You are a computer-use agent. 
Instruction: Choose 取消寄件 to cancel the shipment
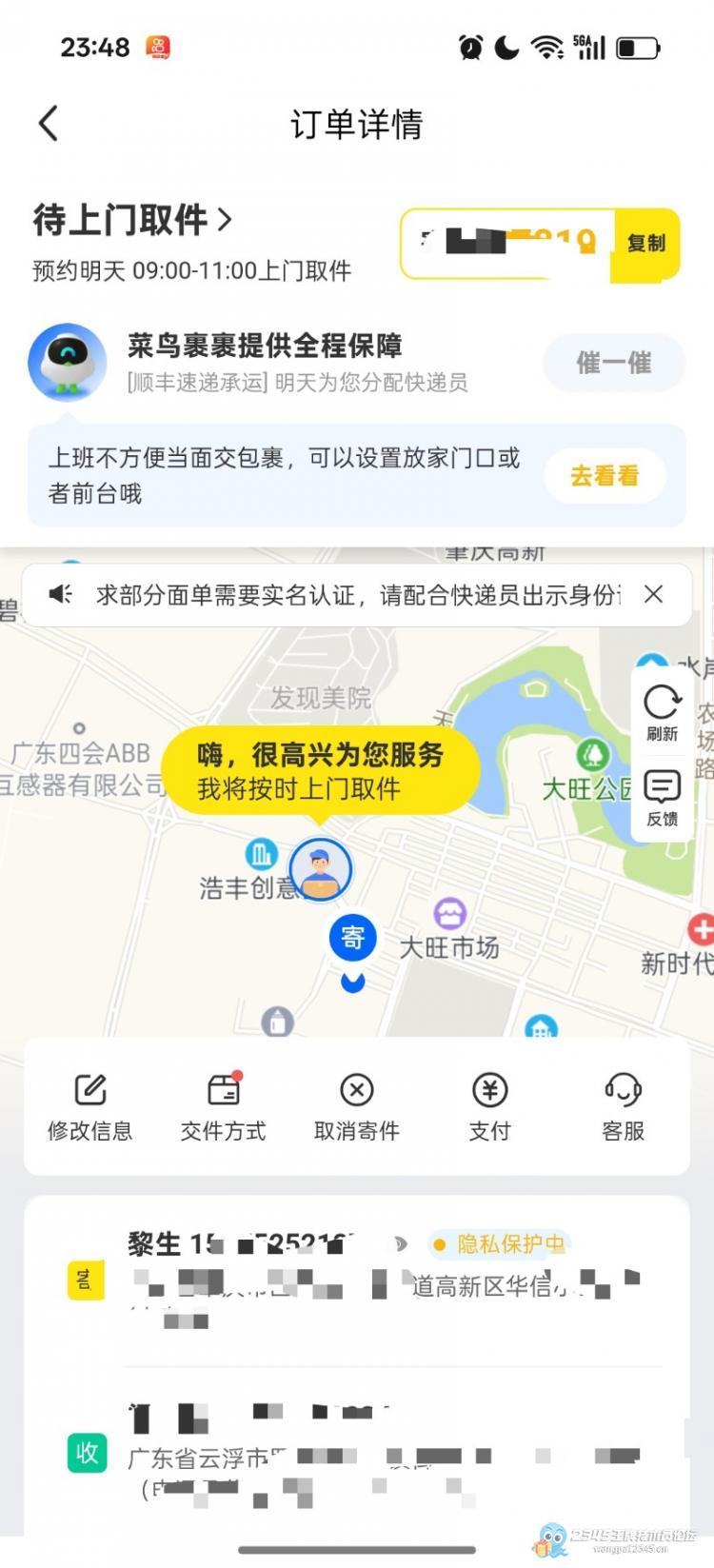tap(357, 1104)
